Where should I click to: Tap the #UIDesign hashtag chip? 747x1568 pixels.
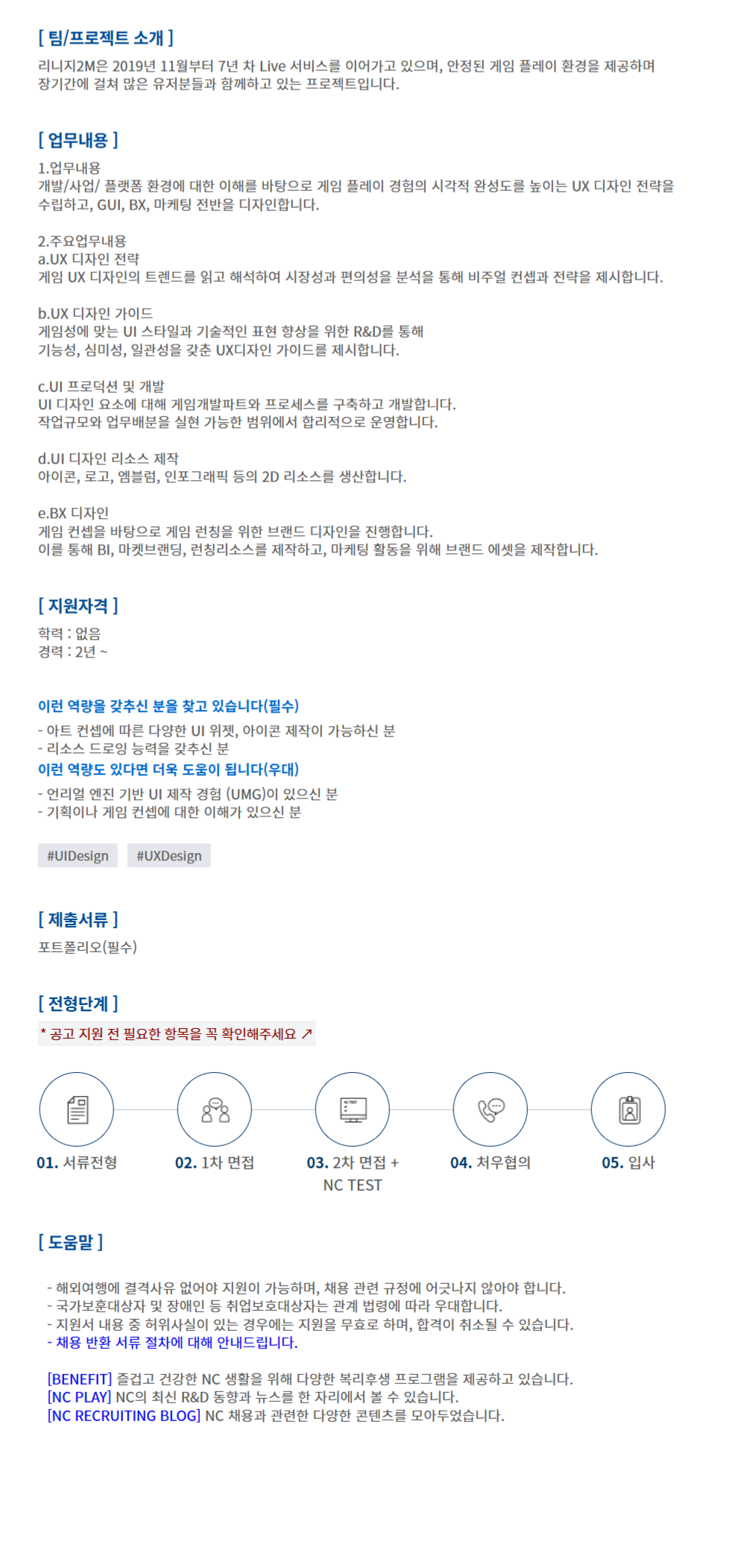(x=78, y=855)
